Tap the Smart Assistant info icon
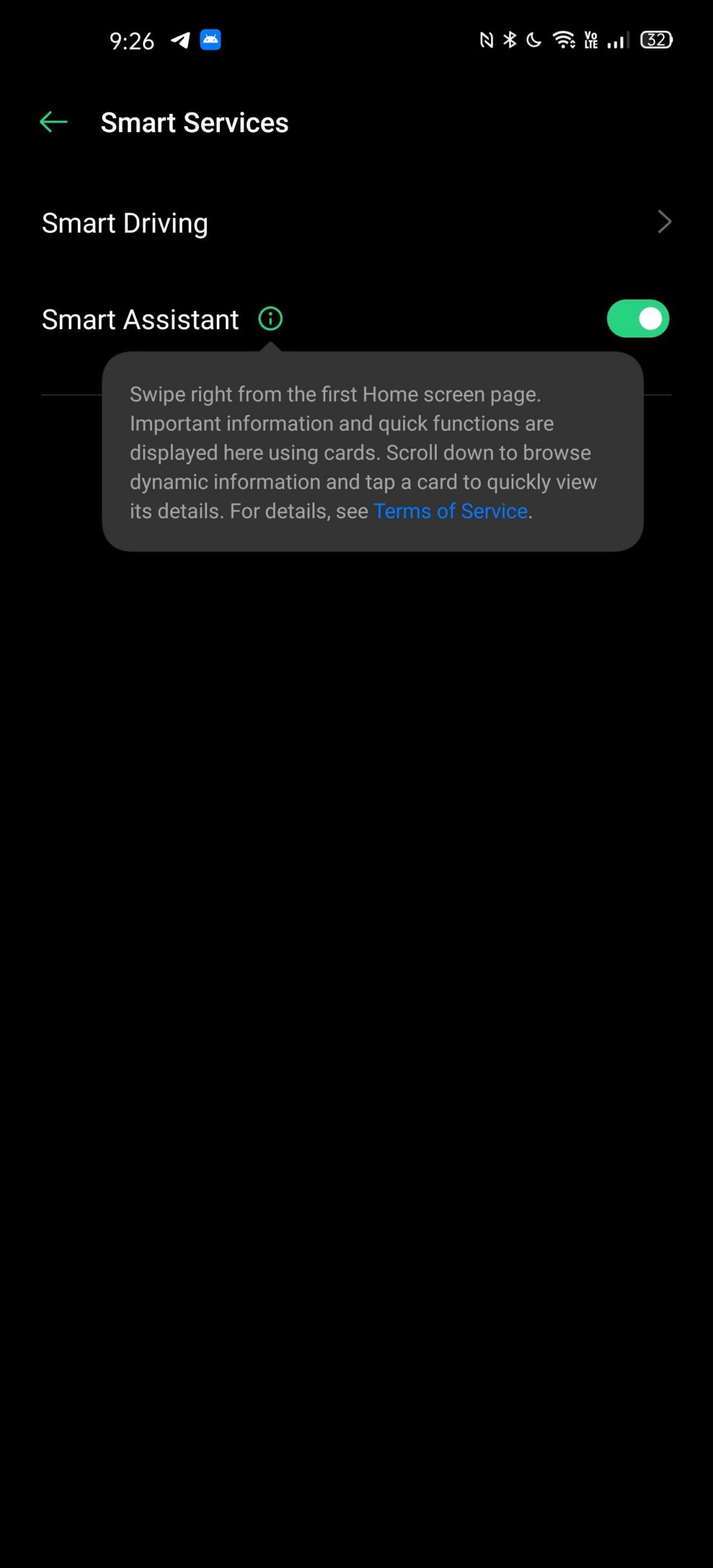Viewport: 713px width, 1568px height. tap(270, 318)
